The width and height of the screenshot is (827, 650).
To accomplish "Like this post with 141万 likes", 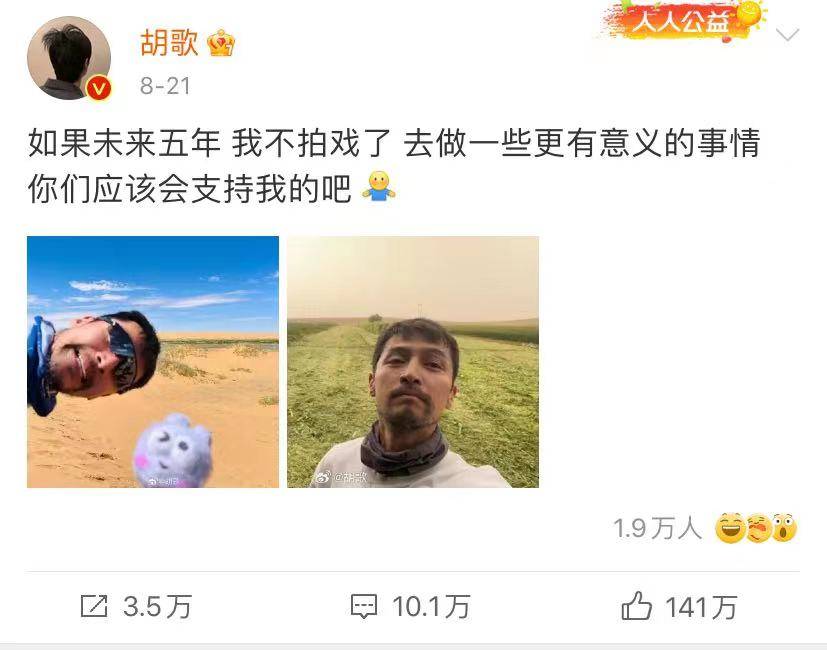I will click(x=679, y=606).
